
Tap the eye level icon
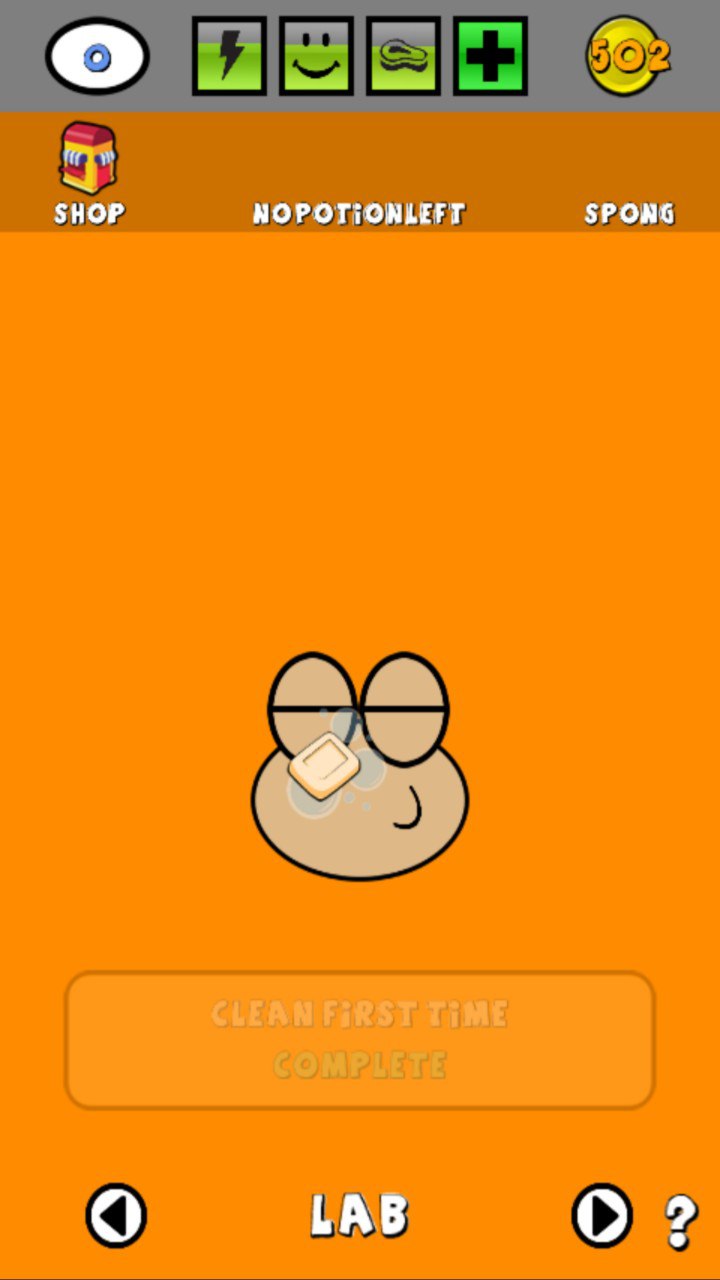(x=97, y=57)
